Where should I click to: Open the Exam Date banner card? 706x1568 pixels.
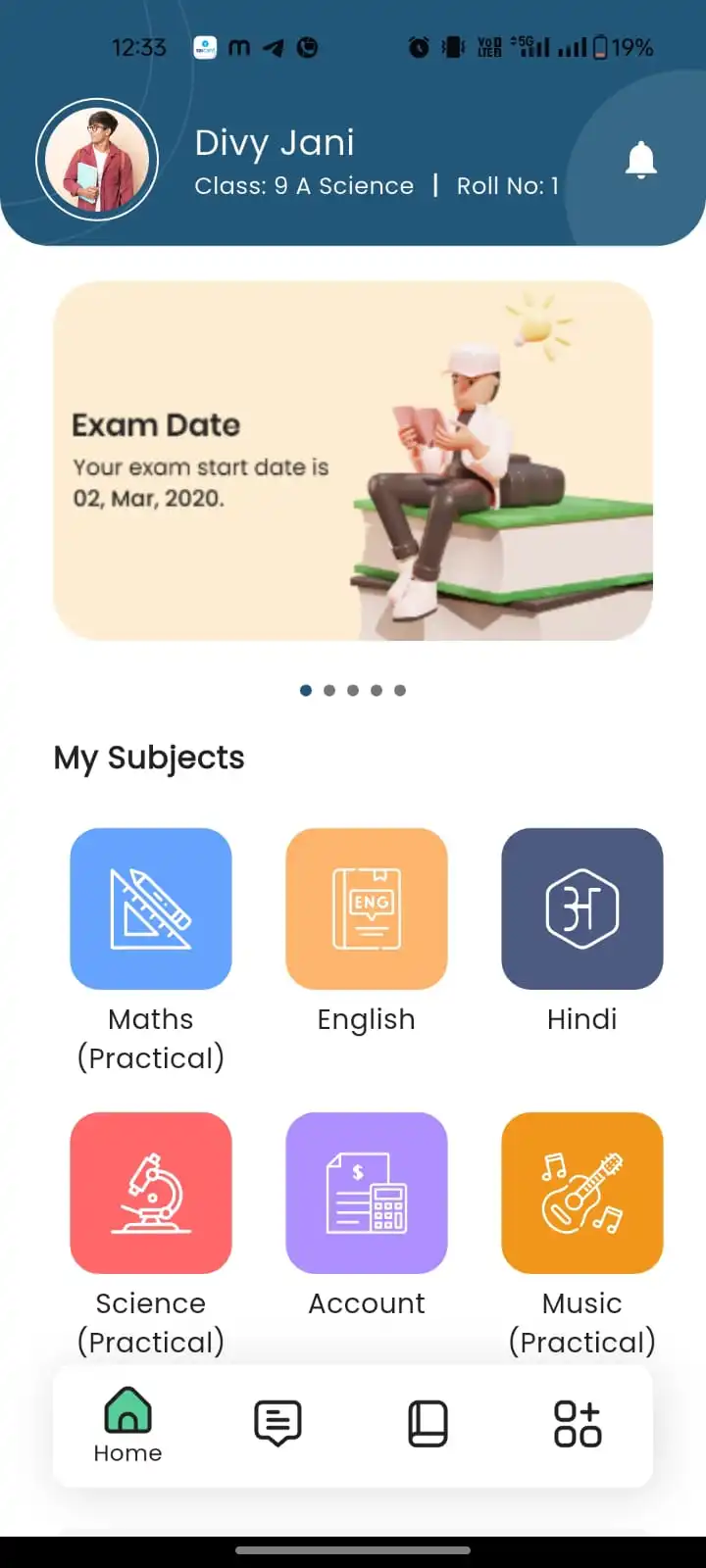click(x=353, y=461)
